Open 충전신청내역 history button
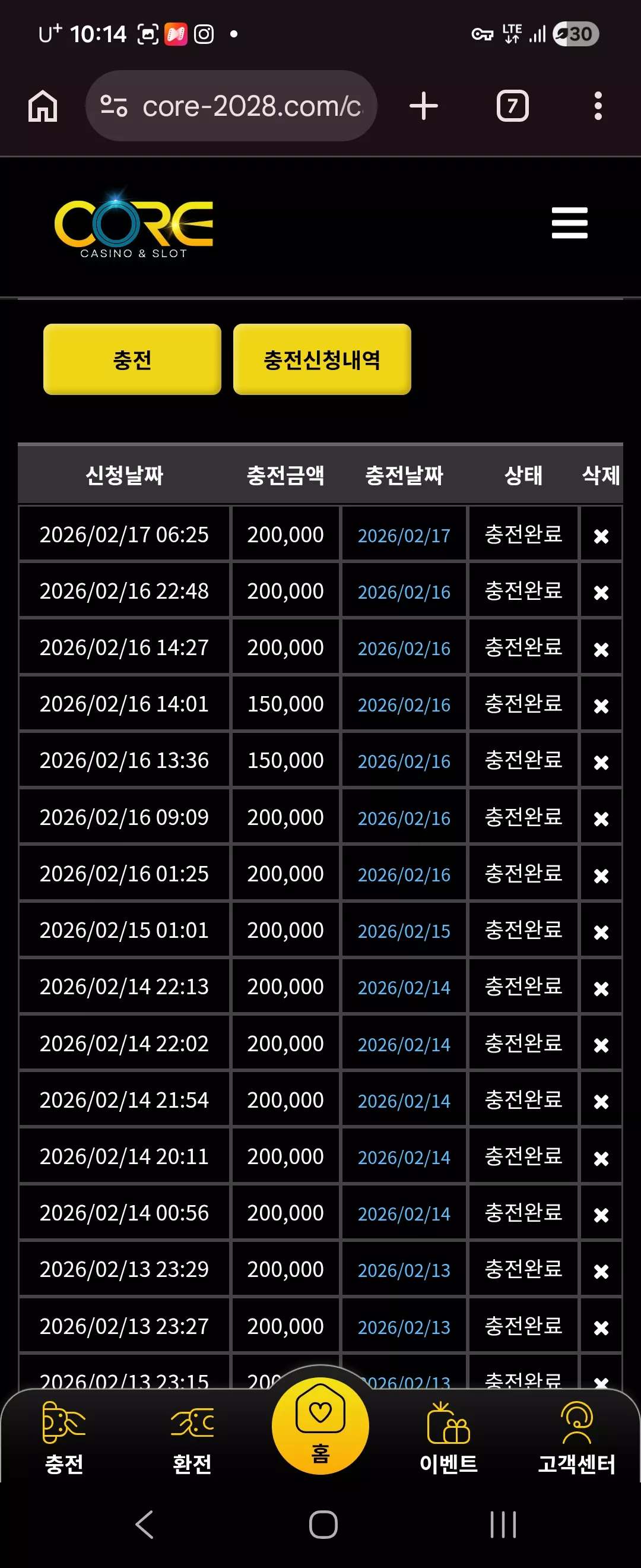The width and height of the screenshot is (641, 1568). tap(322, 359)
